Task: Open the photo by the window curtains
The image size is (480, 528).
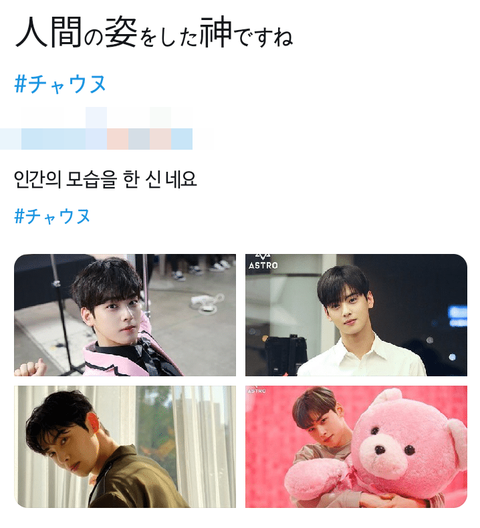Action: (125, 447)
